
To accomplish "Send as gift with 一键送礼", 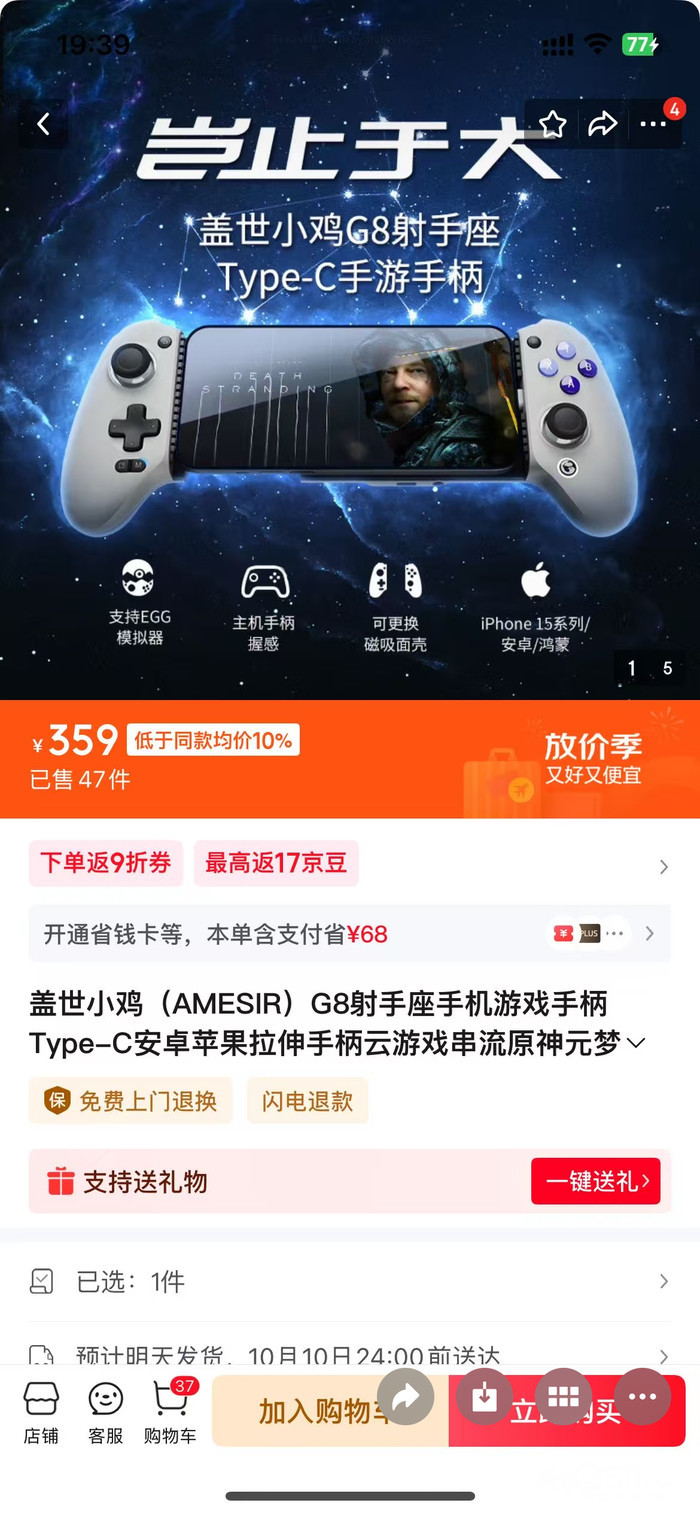I will tap(596, 1181).
